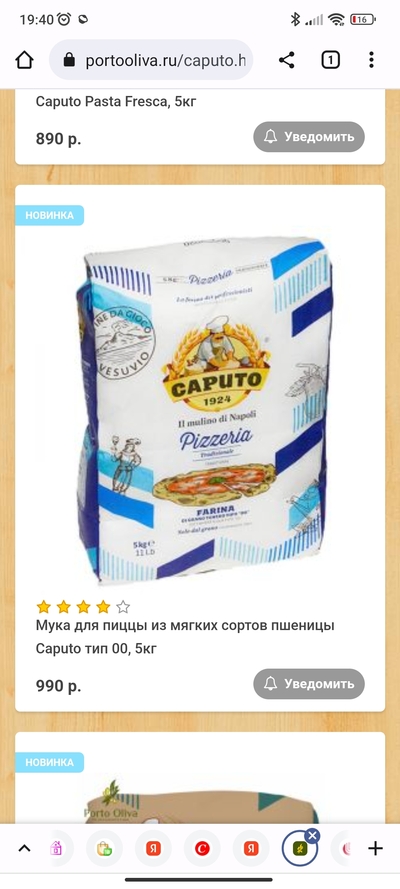
Task: Share this page
Action: point(287,60)
